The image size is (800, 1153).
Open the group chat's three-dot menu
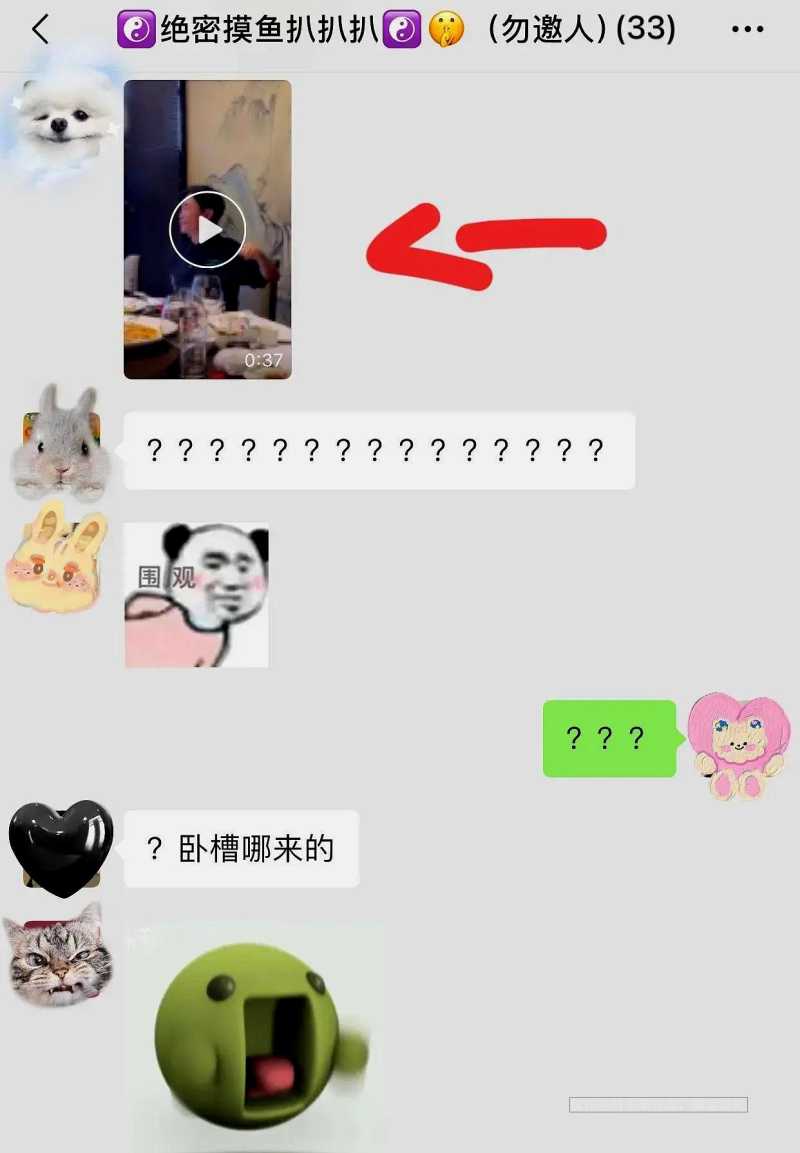[747, 30]
